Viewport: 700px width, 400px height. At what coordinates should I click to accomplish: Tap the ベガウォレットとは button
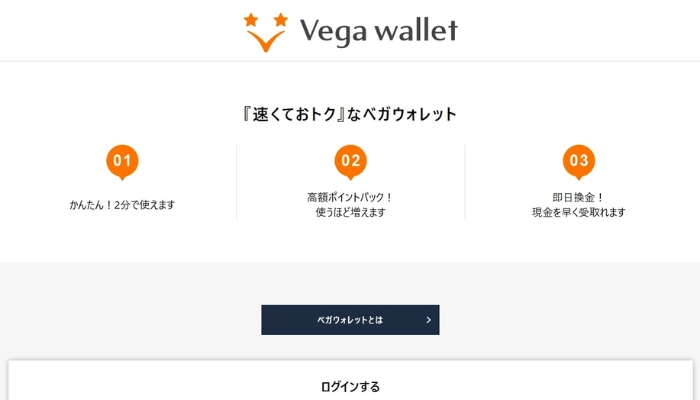click(x=350, y=320)
